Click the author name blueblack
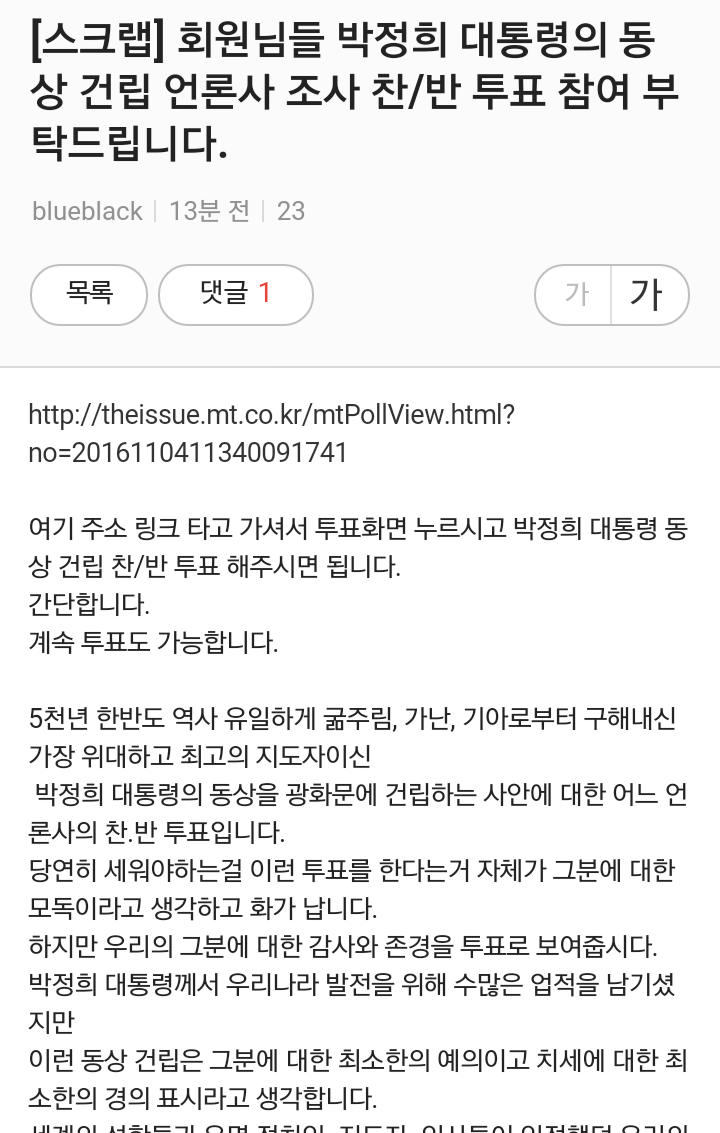 [x=86, y=211]
